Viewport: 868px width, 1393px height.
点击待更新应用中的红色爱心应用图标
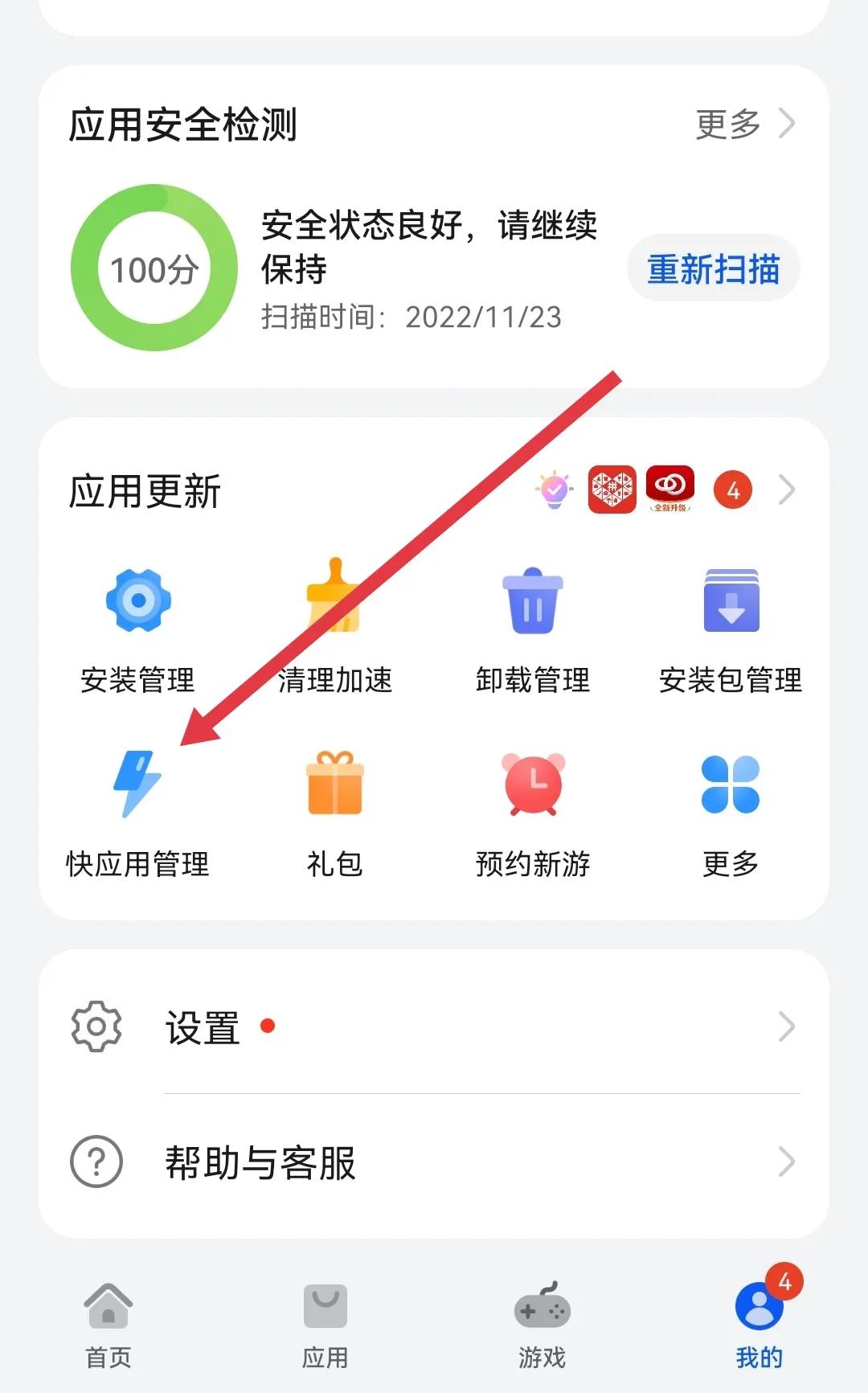pyautogui.click(x=612, y=490)
